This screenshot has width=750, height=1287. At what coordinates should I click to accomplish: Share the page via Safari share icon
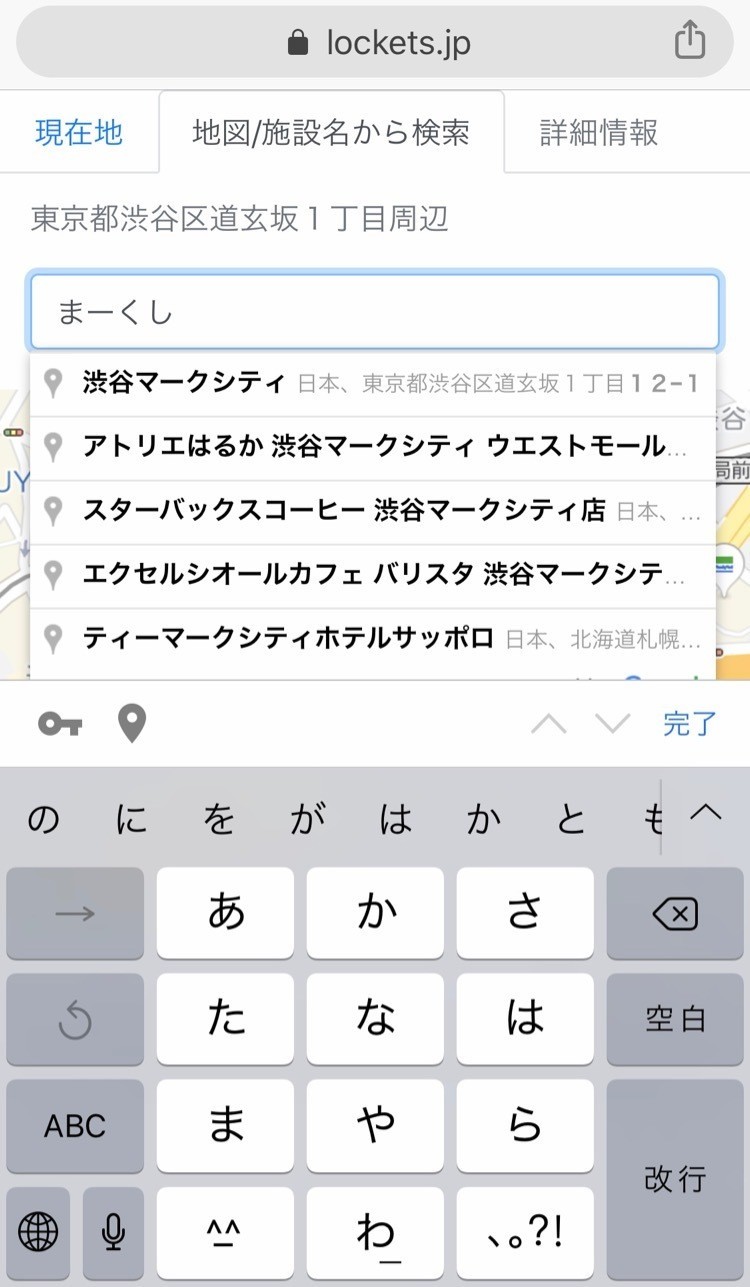tap(690, 42)
